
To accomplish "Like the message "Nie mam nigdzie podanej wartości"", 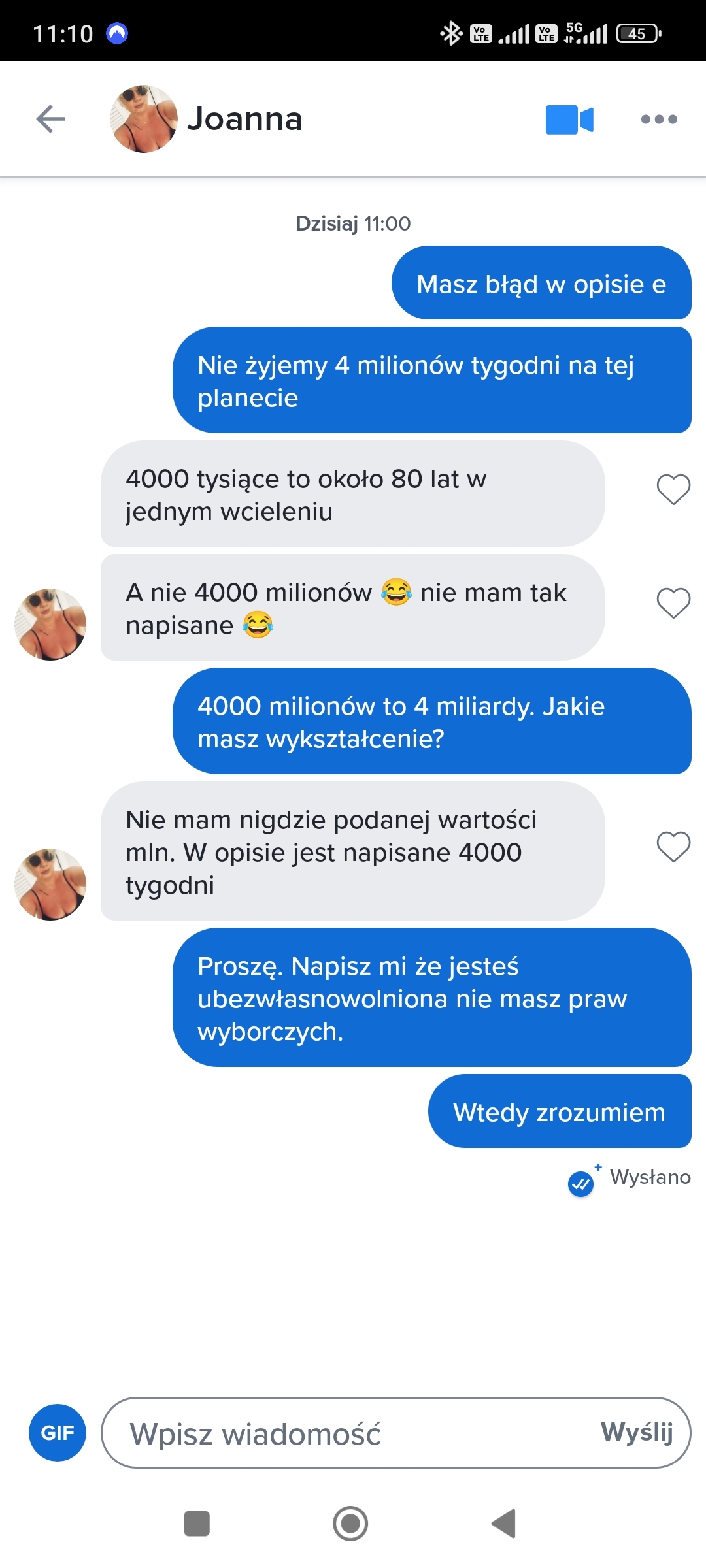I will click(x=673, y=847).
